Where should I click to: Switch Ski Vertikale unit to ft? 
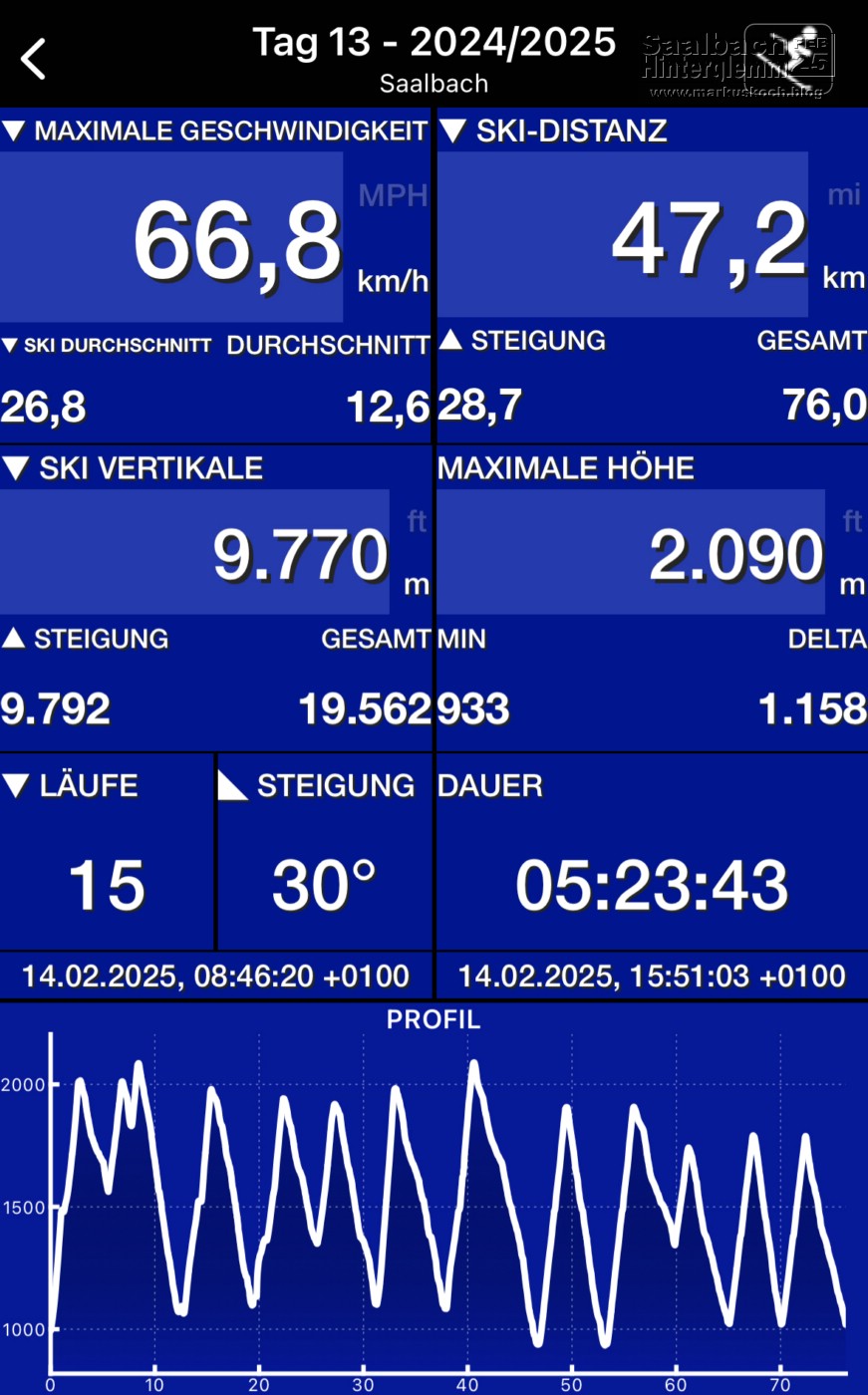point(417,522)
